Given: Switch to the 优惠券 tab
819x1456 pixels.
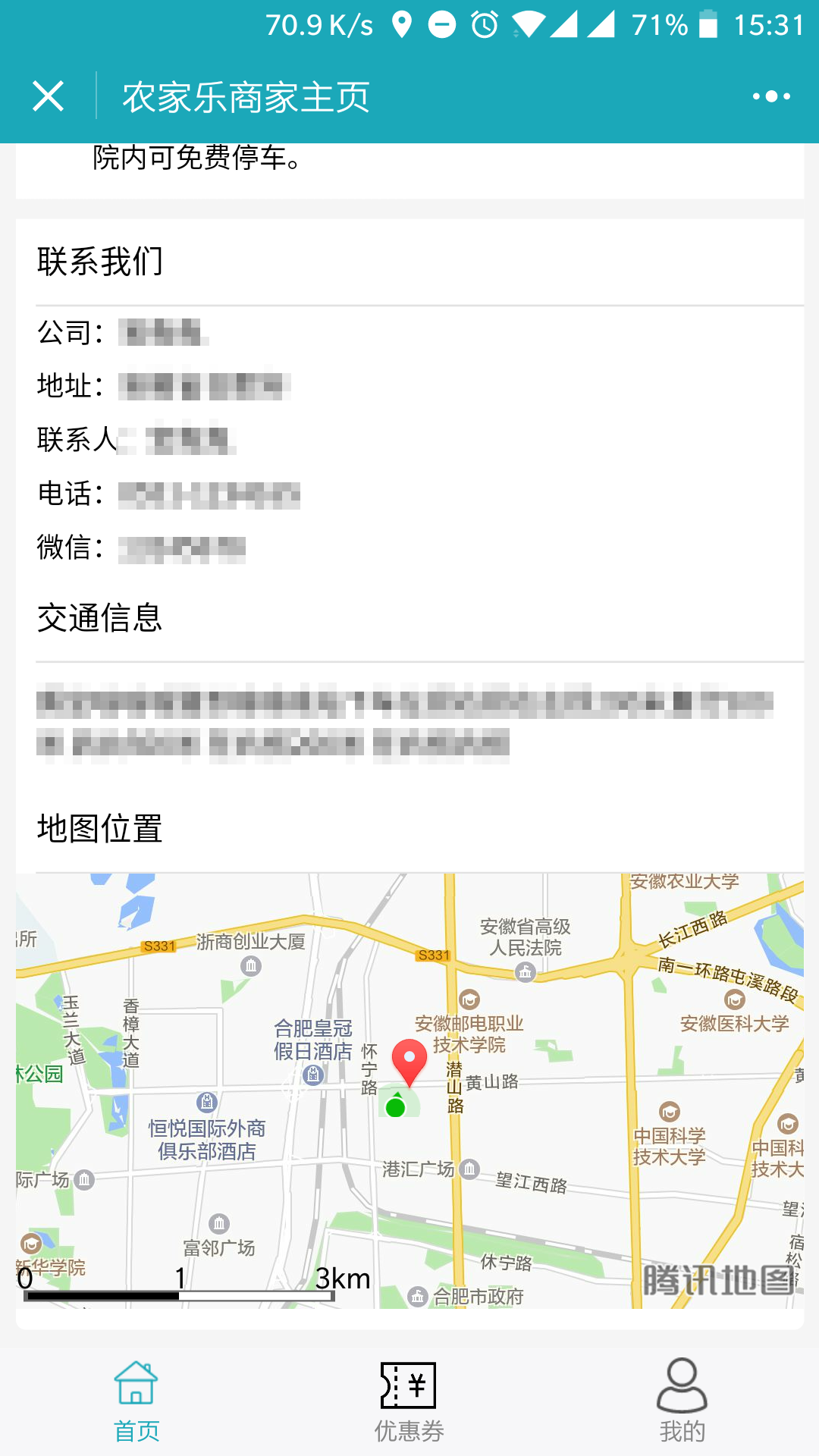Looking at the screenshot, I should coord(409,1401).
